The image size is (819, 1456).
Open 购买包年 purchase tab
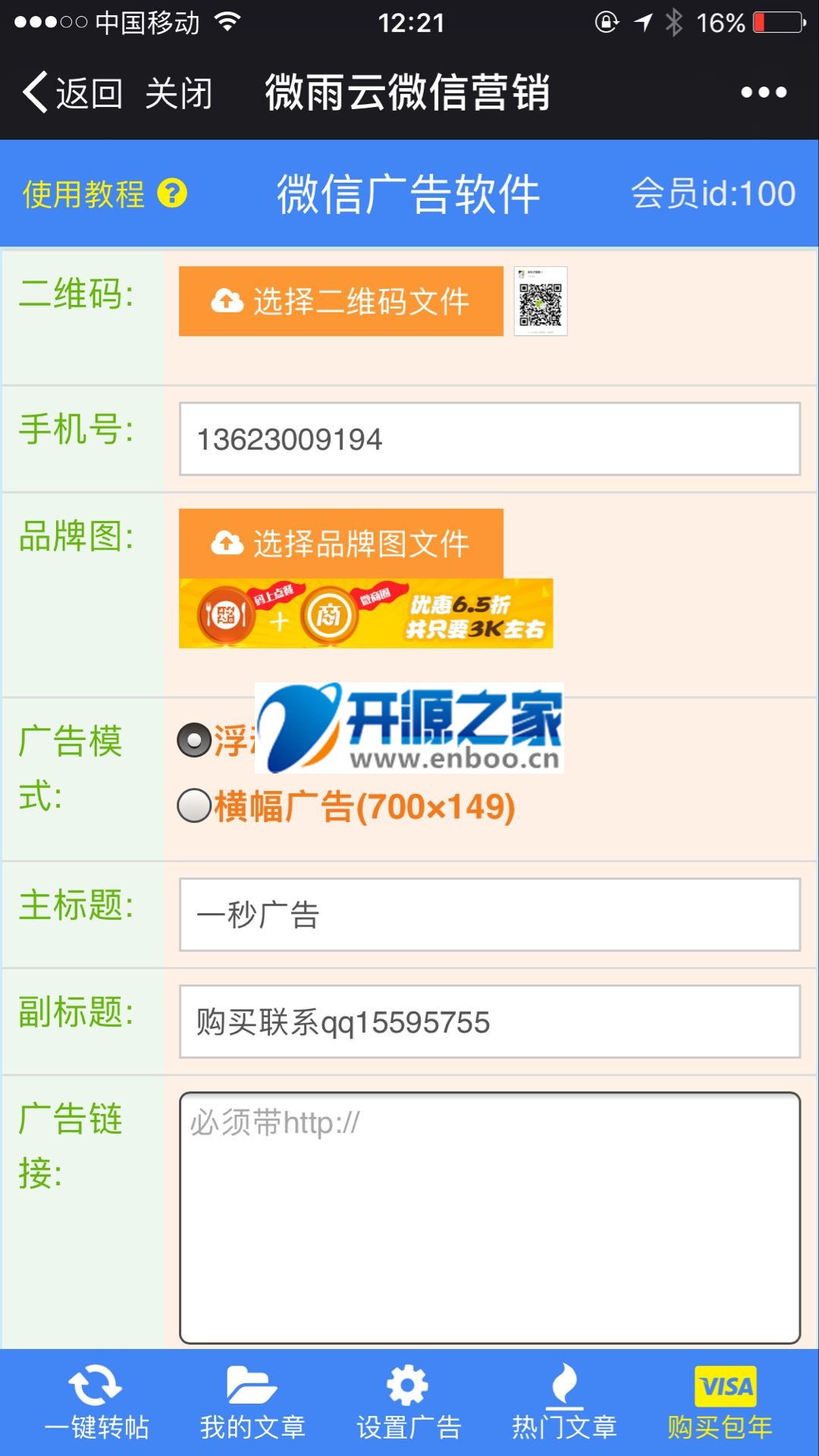pos(720,1402)
